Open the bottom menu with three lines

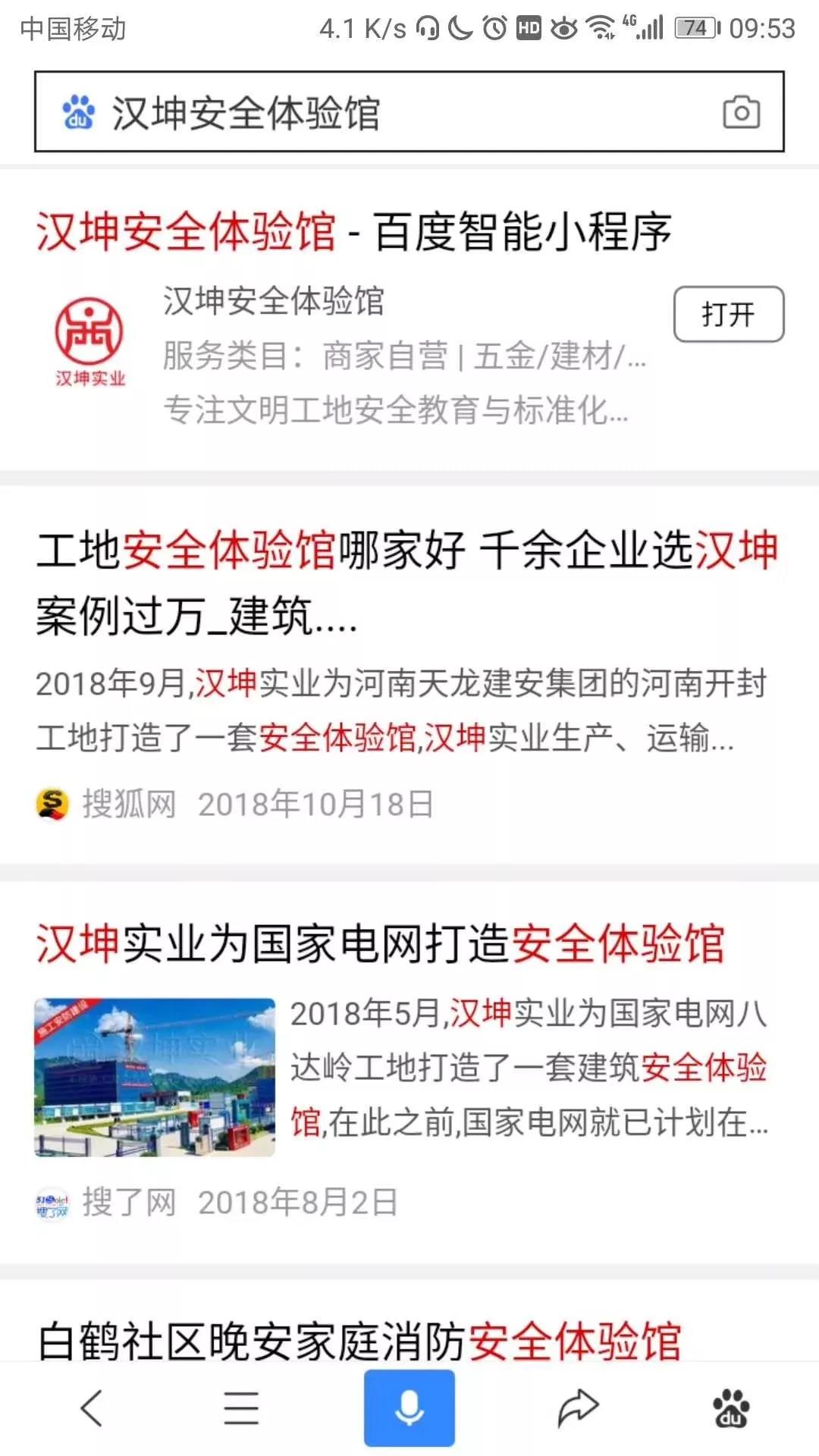tap(241, 1409)
